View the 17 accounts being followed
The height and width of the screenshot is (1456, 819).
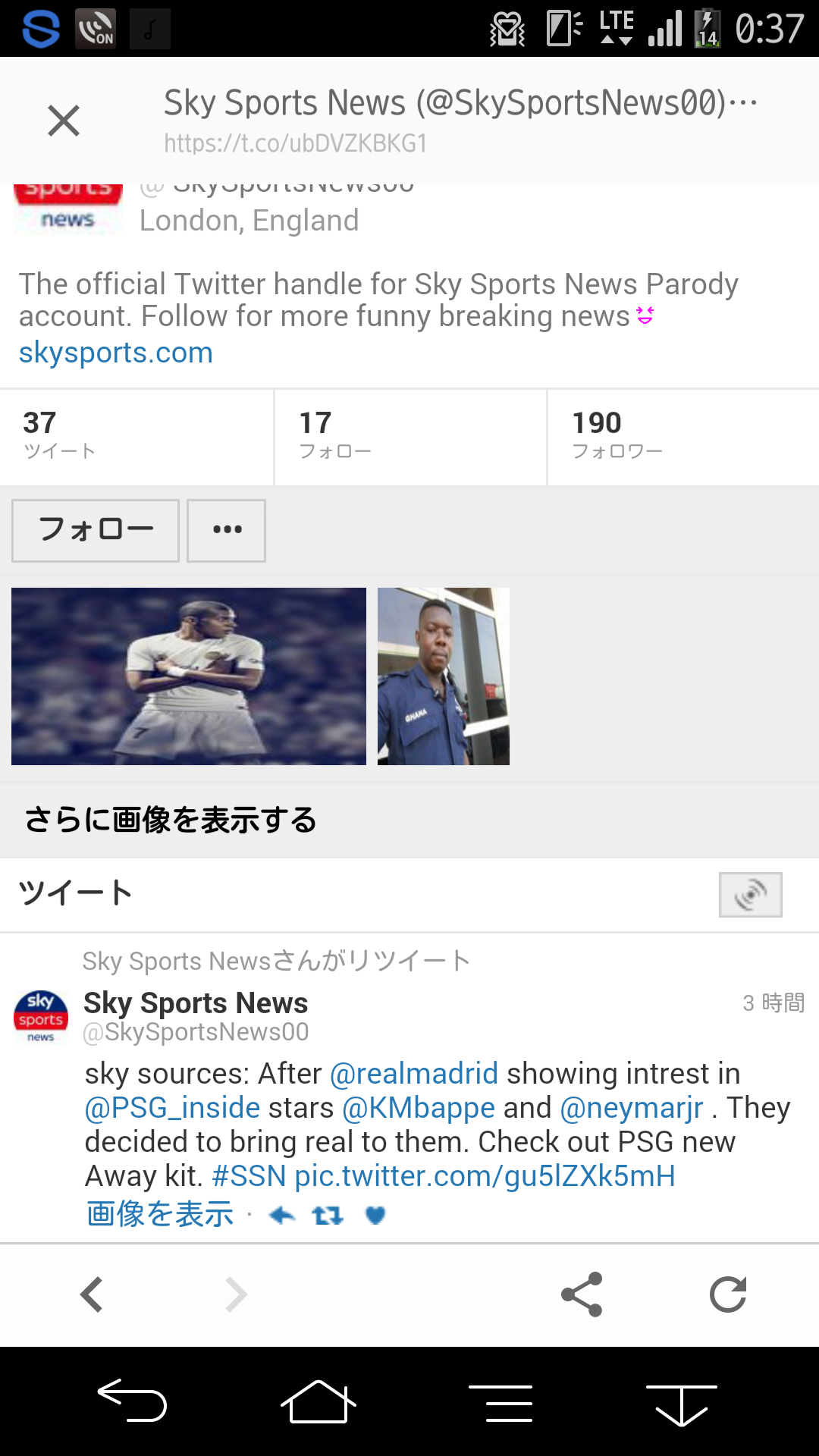(409, 437)
